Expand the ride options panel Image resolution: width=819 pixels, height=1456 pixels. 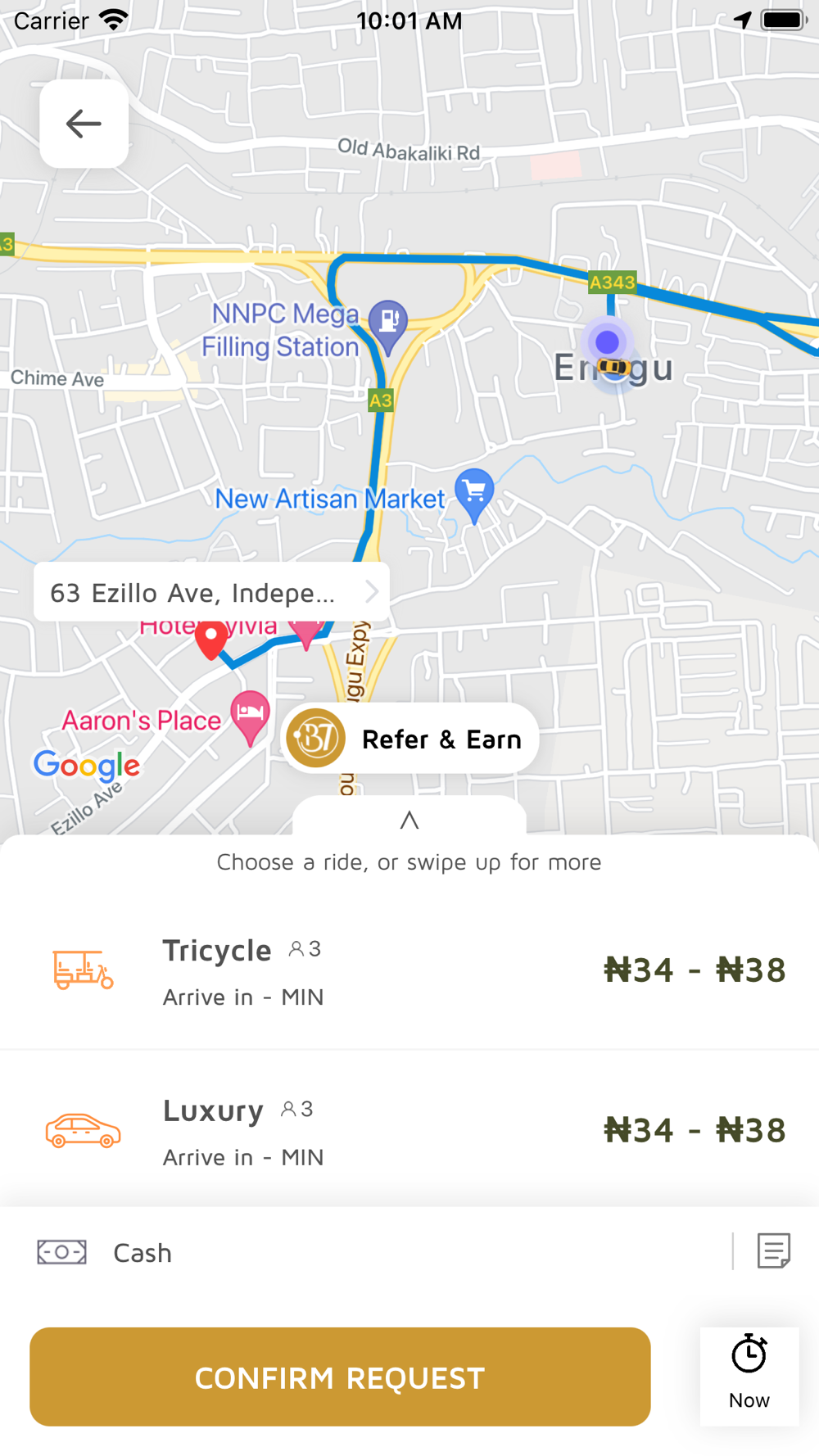409,820
